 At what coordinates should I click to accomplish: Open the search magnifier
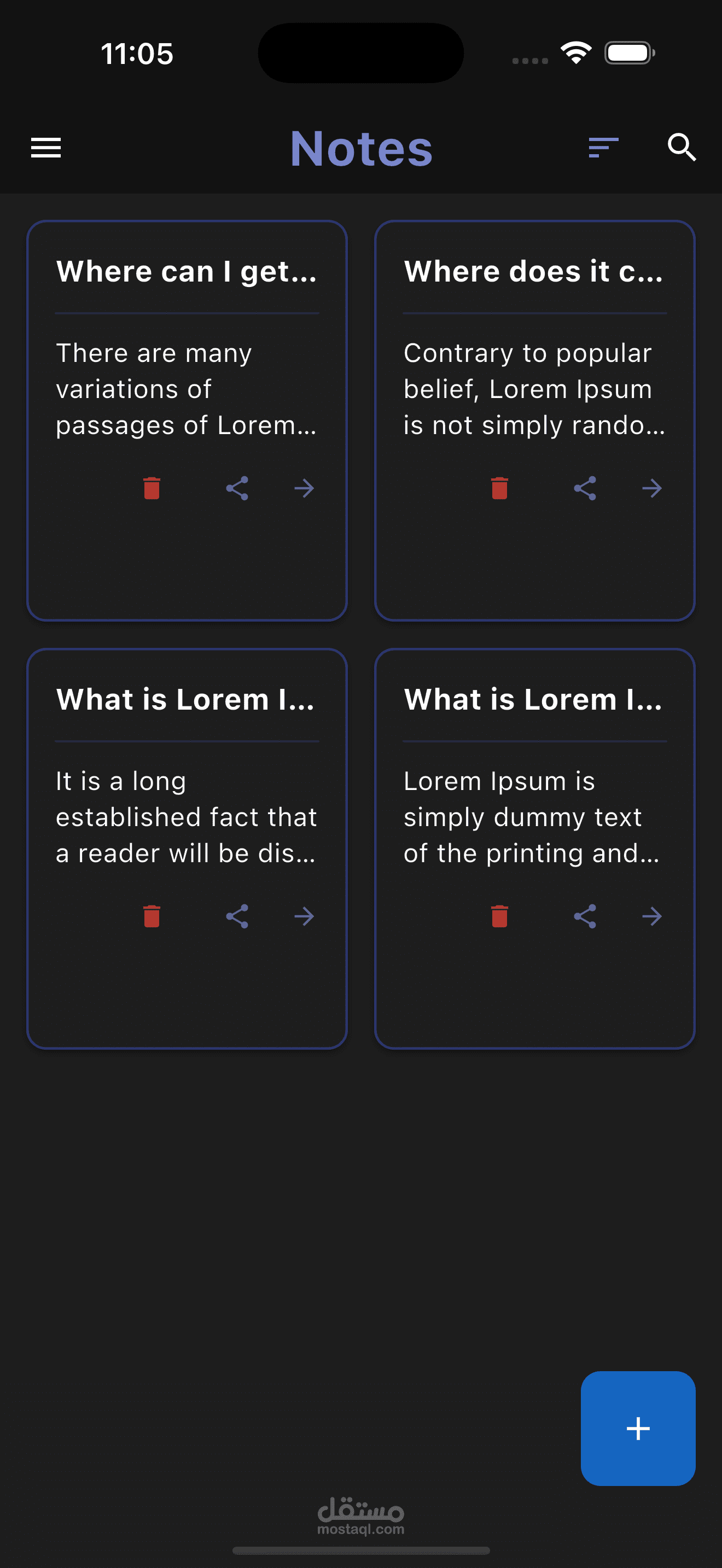pos(681,148)
